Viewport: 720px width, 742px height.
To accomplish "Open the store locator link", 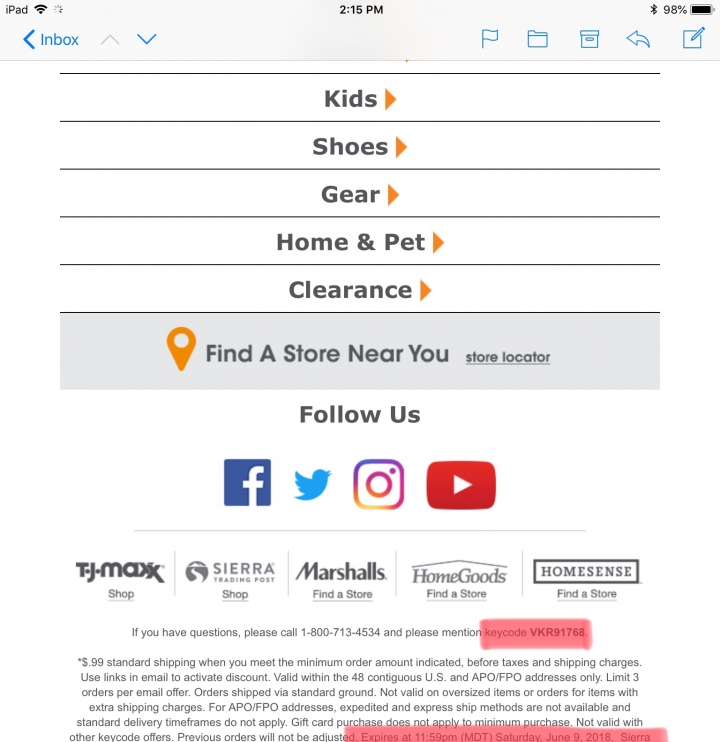I will 508,357.
